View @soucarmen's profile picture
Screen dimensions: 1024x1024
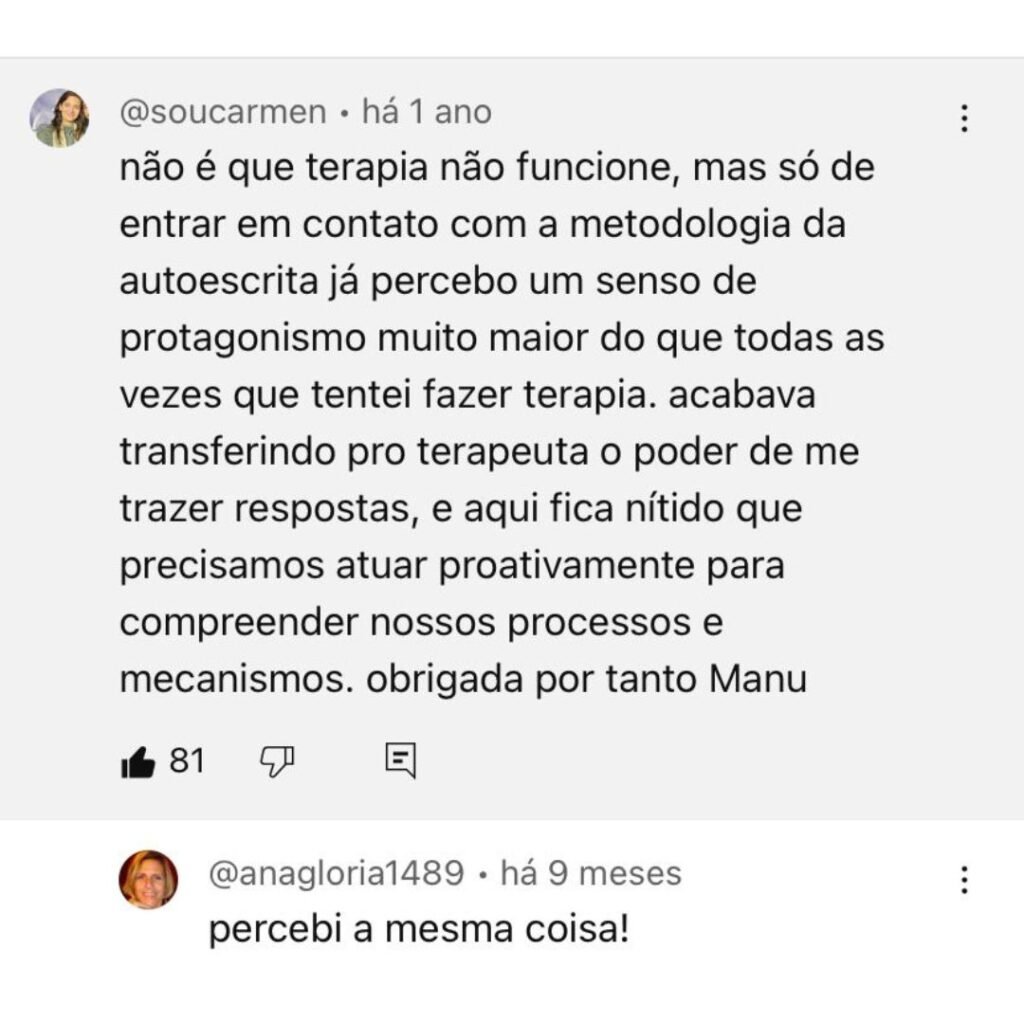pyautogui.click(x=60, y=118)
